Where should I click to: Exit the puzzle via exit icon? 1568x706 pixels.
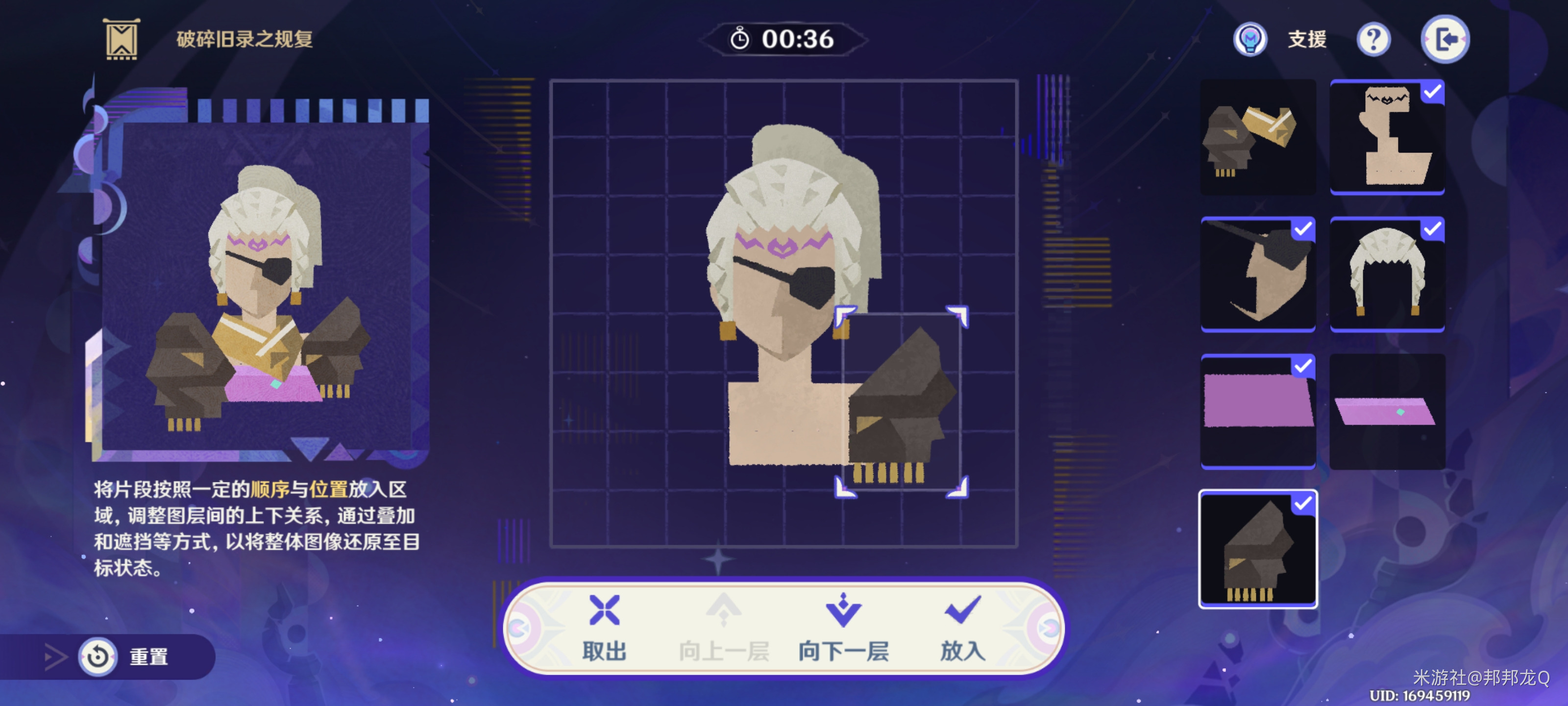click(1445, 40)
